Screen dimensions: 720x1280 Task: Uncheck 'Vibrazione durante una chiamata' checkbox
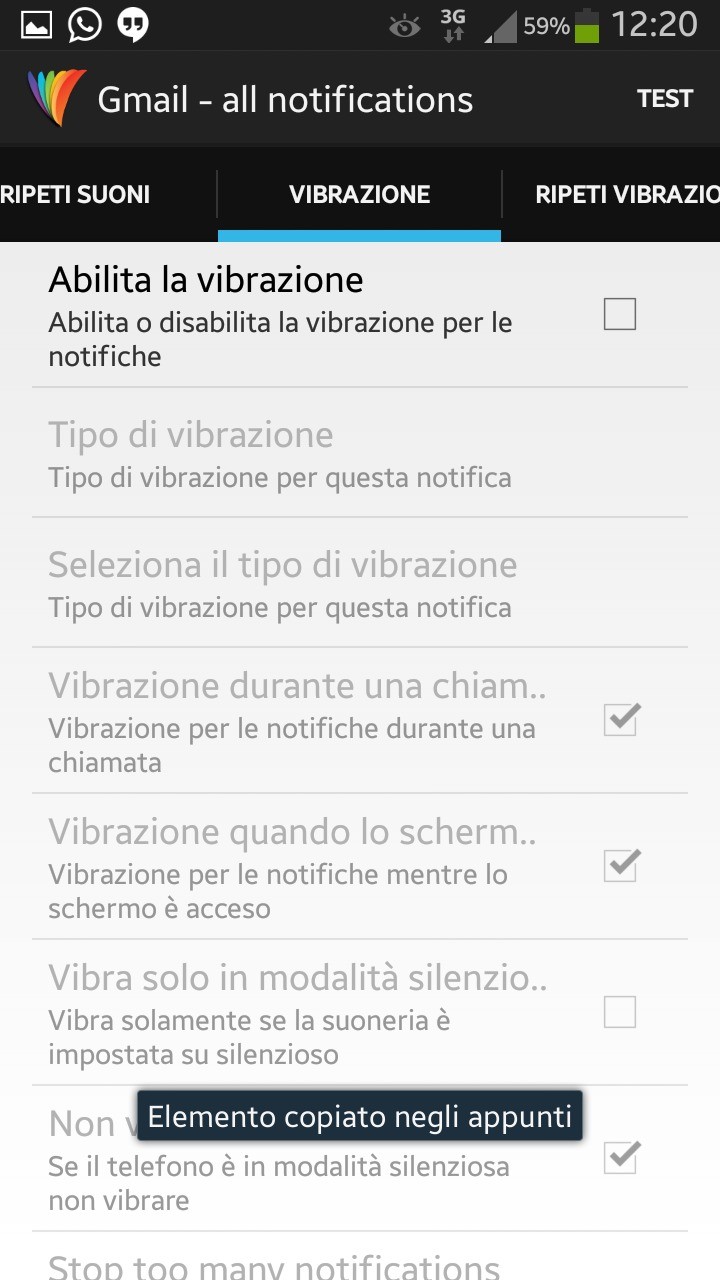pyautogui.click(x=620, y=719)
